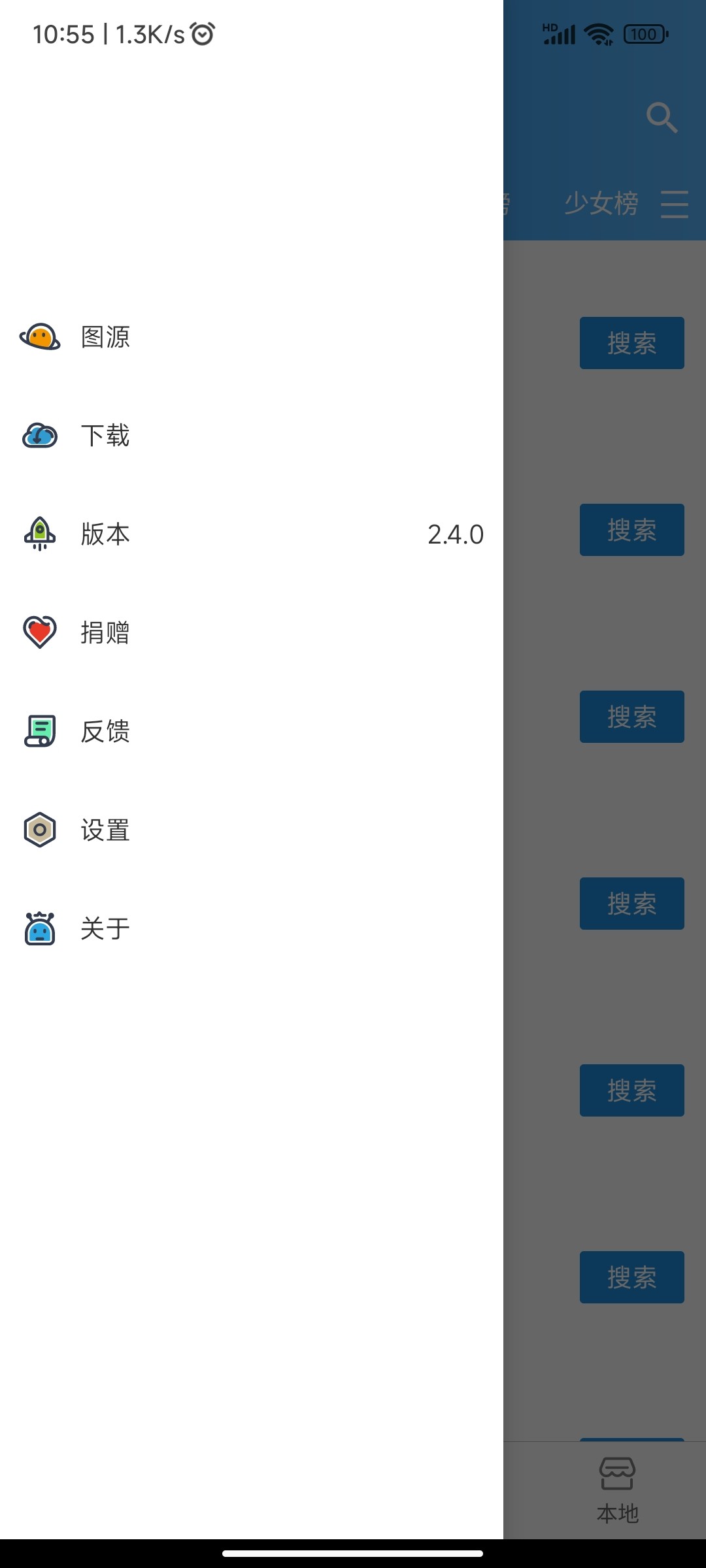Switch to the 少女榜 tab
This screenshot has height=1568, width=706.
point(601,204)
